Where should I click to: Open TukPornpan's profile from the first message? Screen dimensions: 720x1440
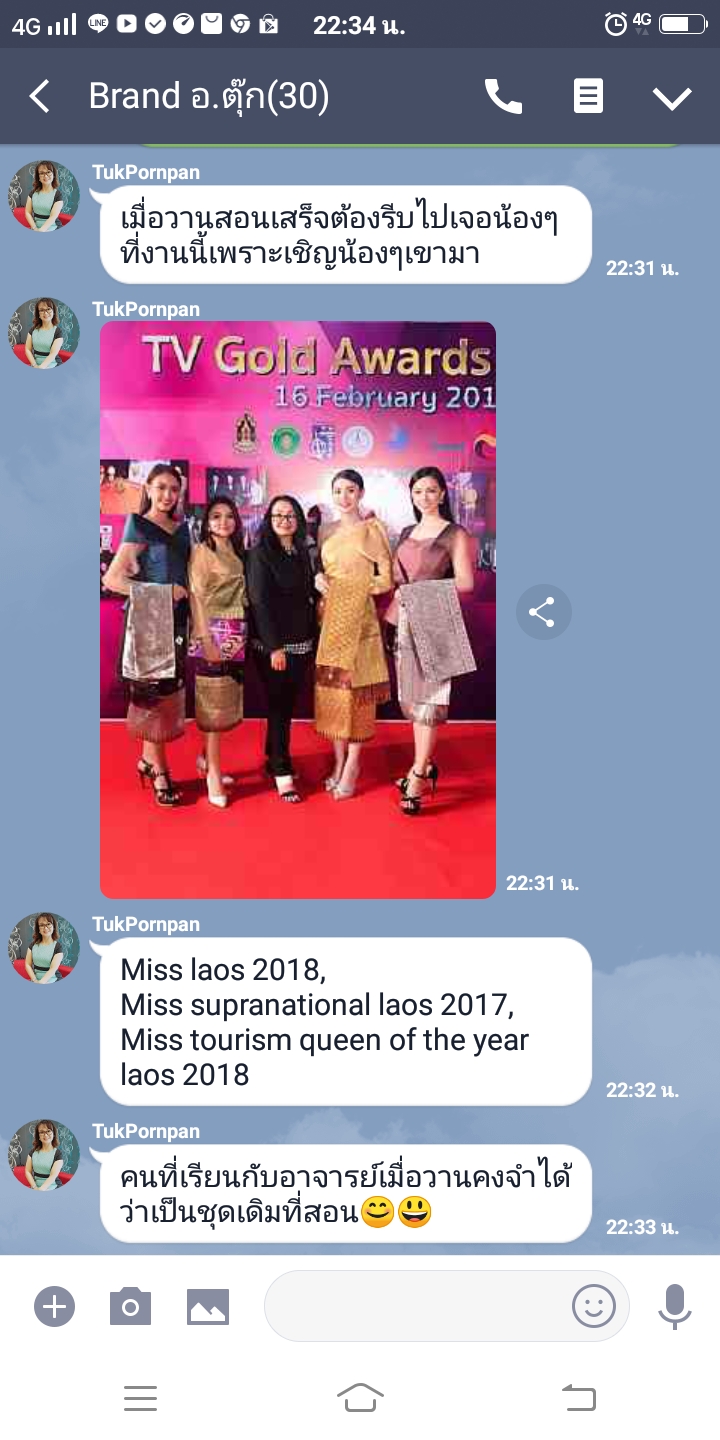[44, 195]
